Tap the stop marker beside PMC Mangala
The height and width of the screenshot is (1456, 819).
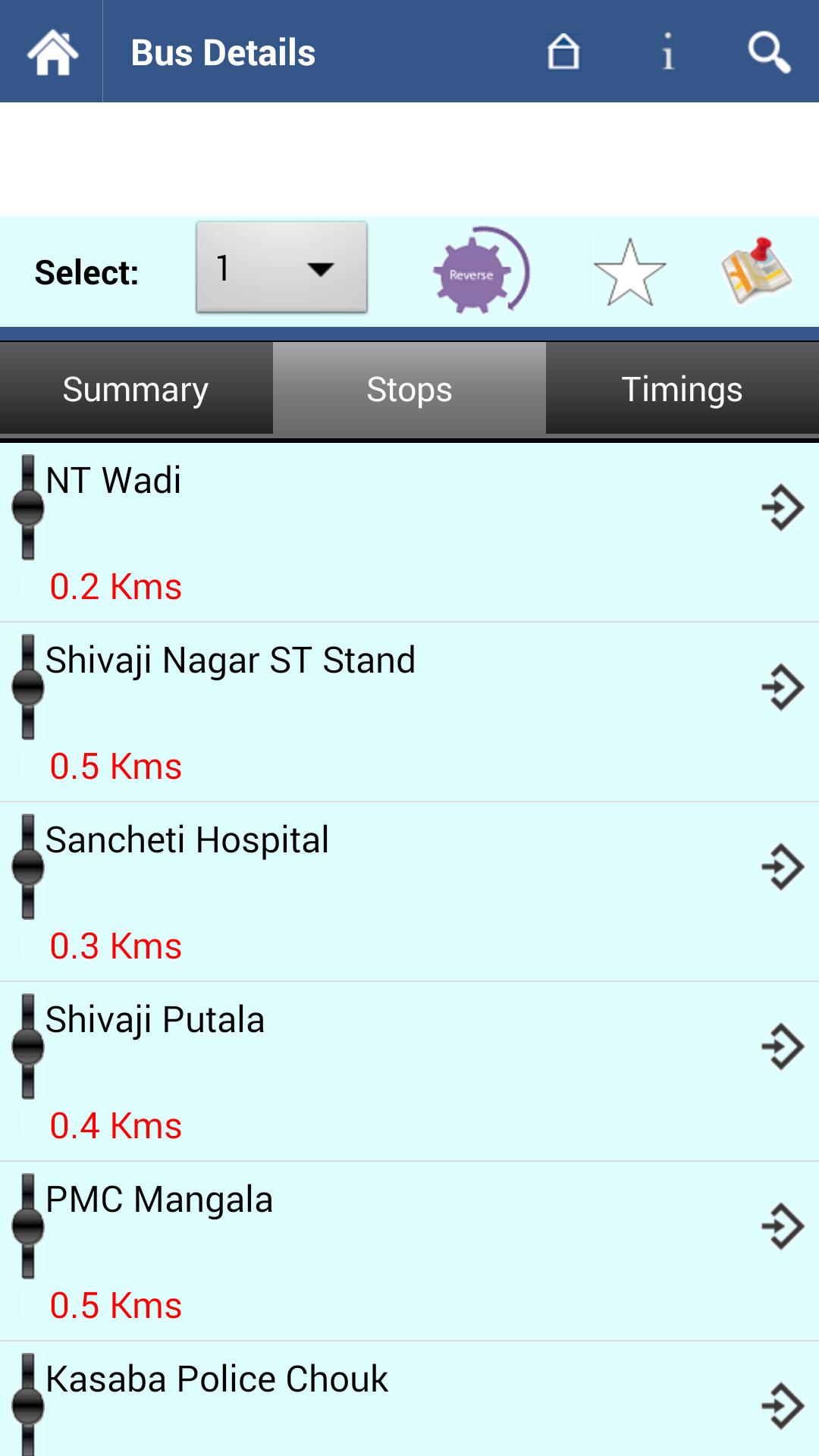(x=27, y=1224)
